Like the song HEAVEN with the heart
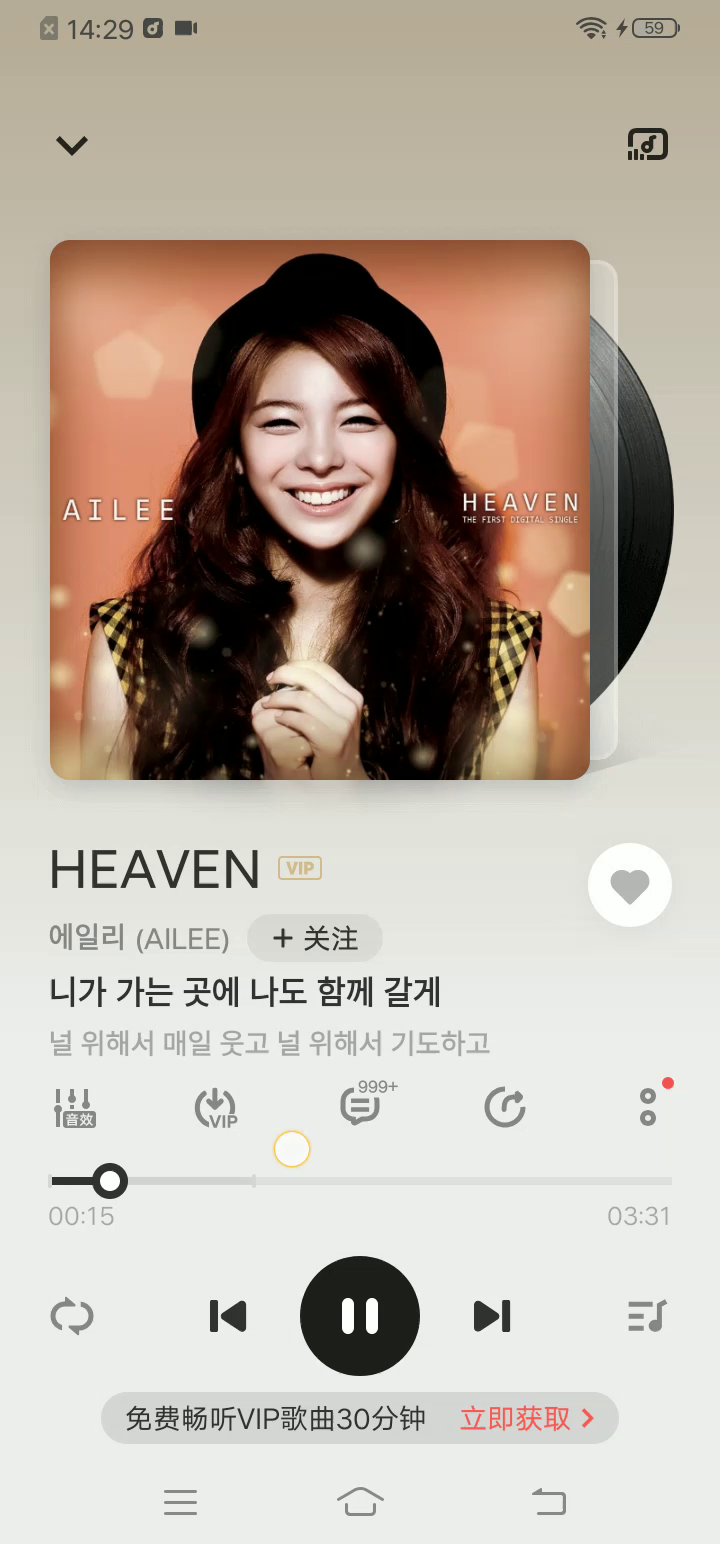 (x=629, y=885)
